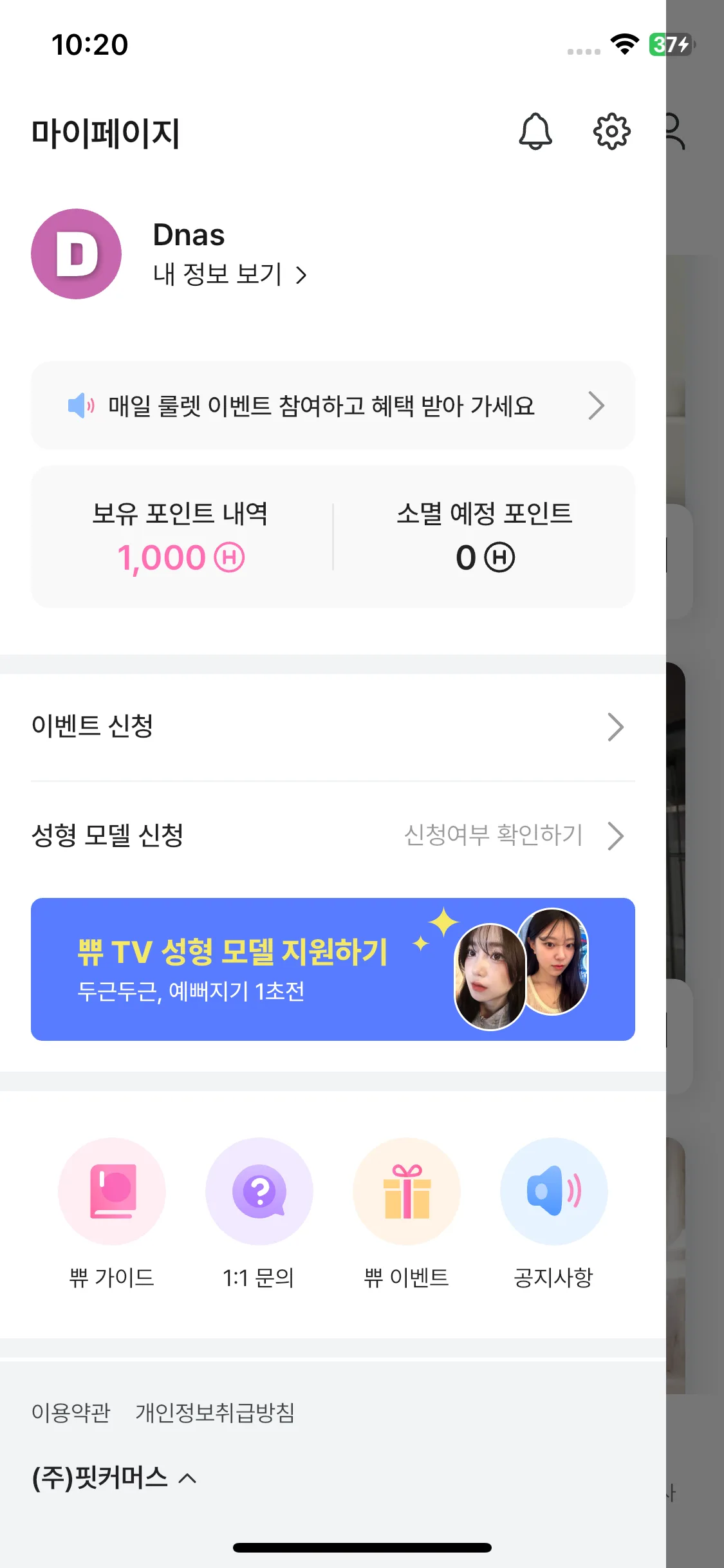724x1568 pixels.
Task: Open 이용약관 terms of service
Action: point(71,1412)
